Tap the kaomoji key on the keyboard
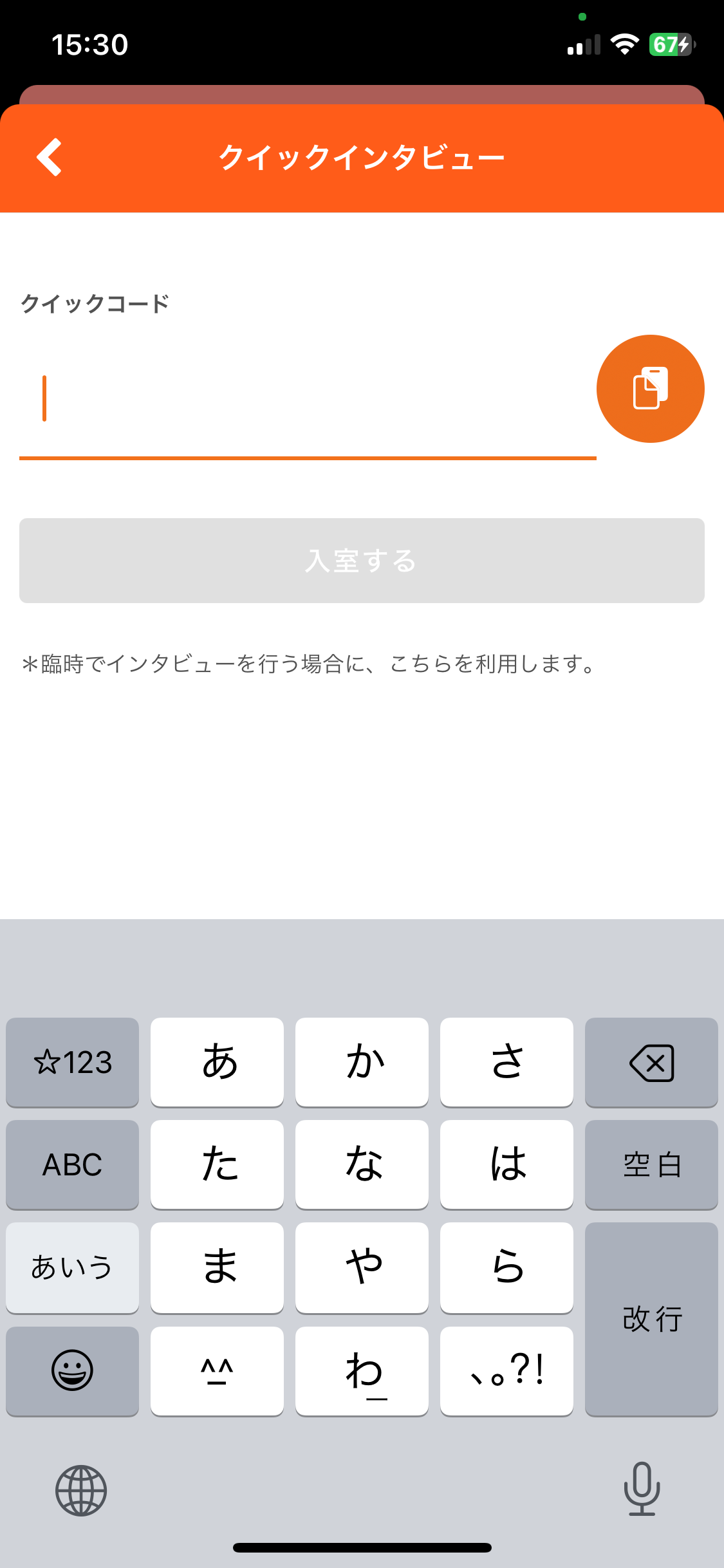 (x=216, y=1371)
